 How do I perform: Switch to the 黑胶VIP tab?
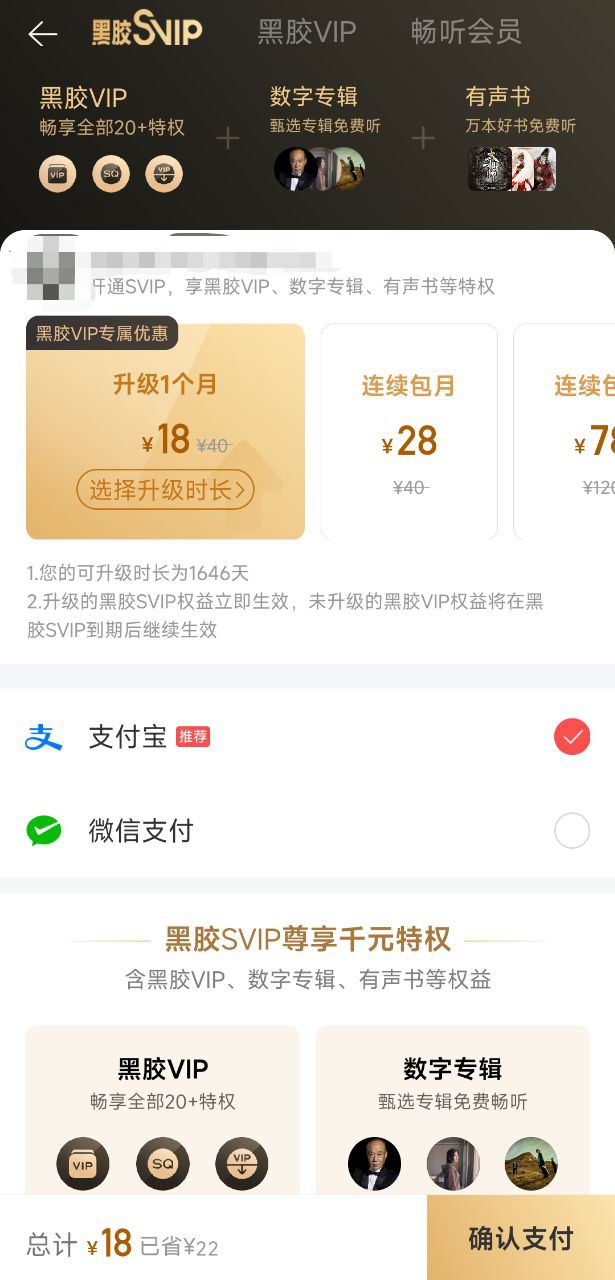coord(306,32)
